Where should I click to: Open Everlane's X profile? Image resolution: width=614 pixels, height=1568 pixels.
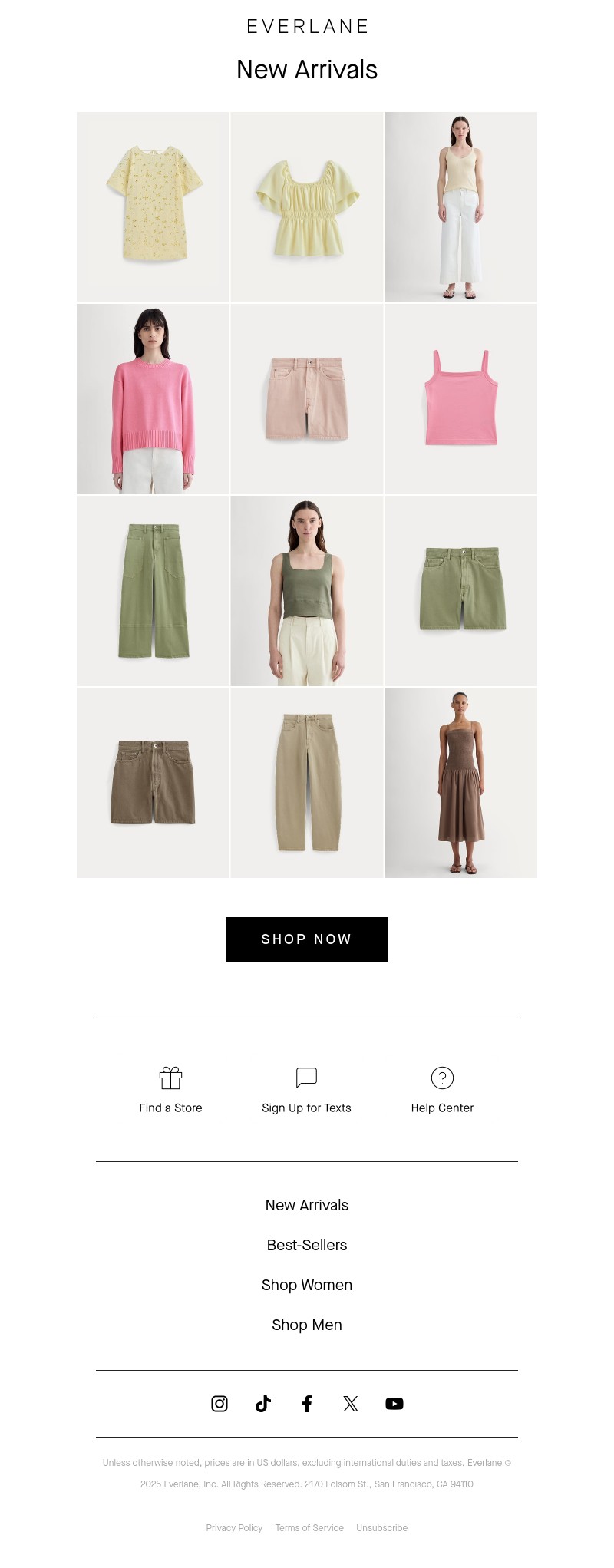click(x=351, y=1404)
